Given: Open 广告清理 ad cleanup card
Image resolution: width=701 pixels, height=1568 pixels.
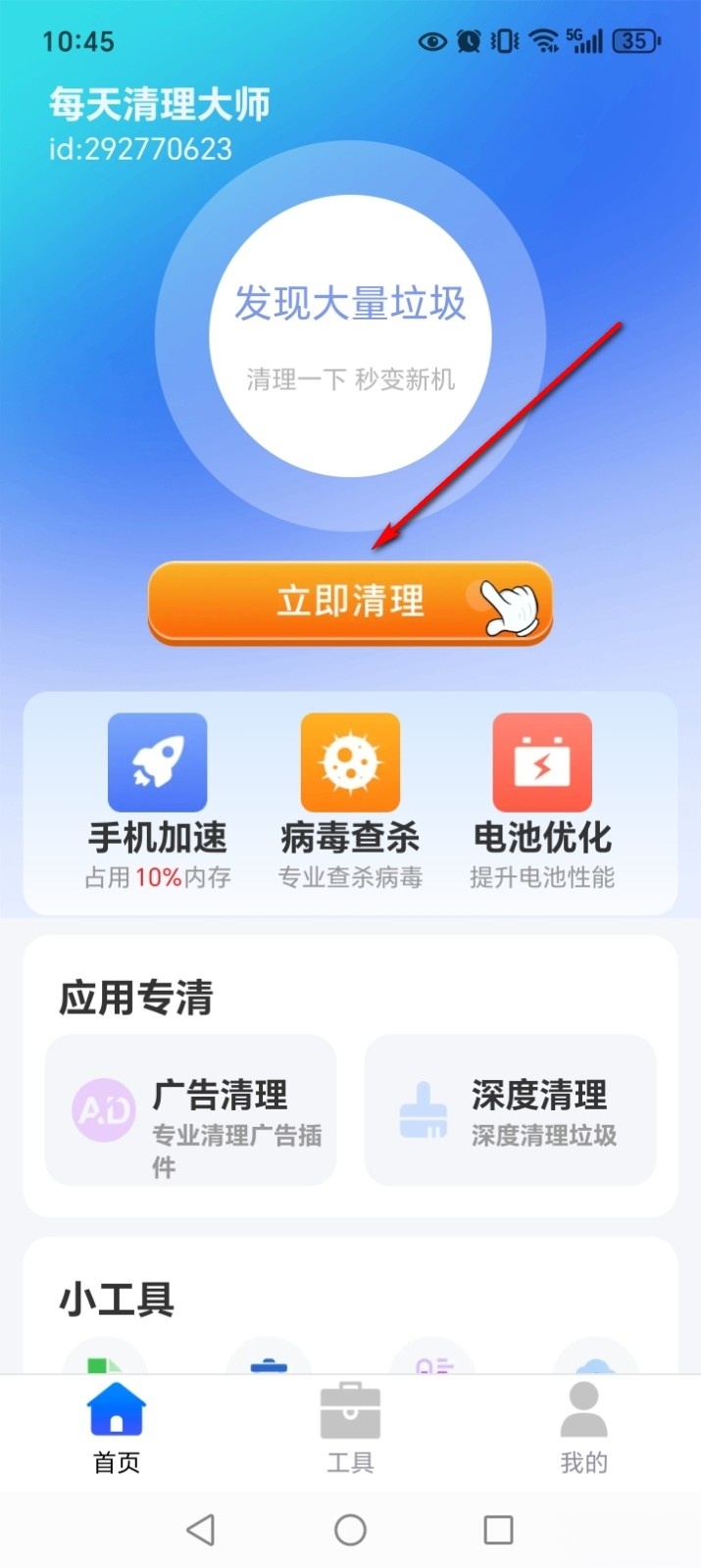Looking at the screenshot, I should [190, 1110].
